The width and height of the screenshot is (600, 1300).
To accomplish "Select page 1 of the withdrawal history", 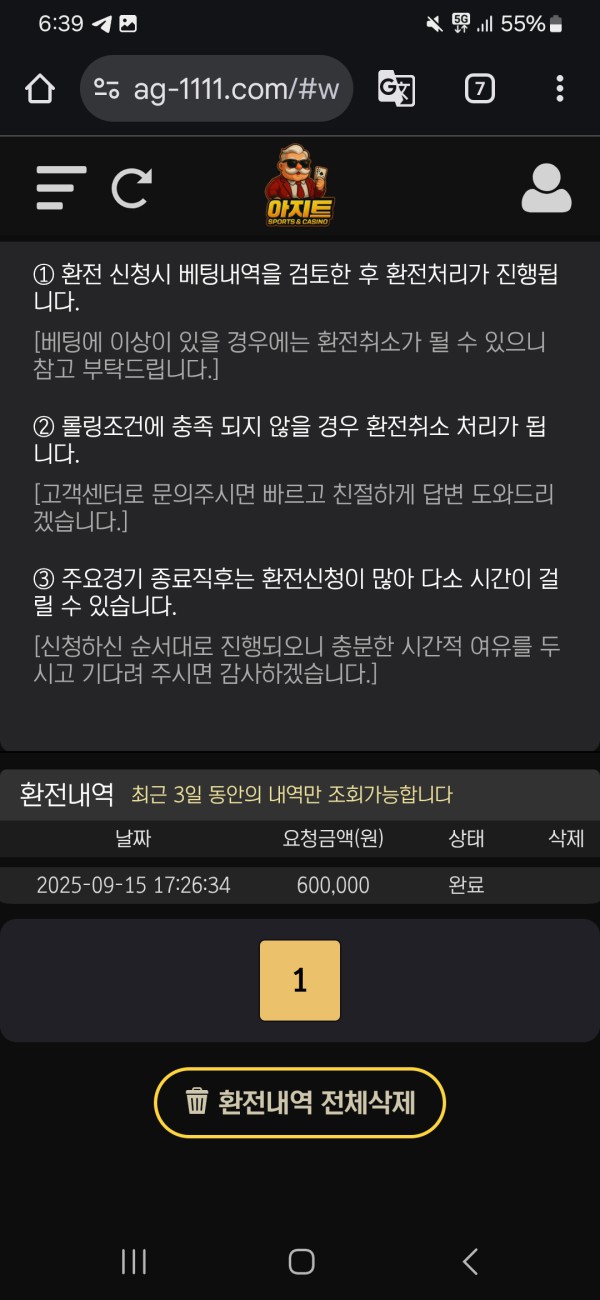I will click(300, 980).
